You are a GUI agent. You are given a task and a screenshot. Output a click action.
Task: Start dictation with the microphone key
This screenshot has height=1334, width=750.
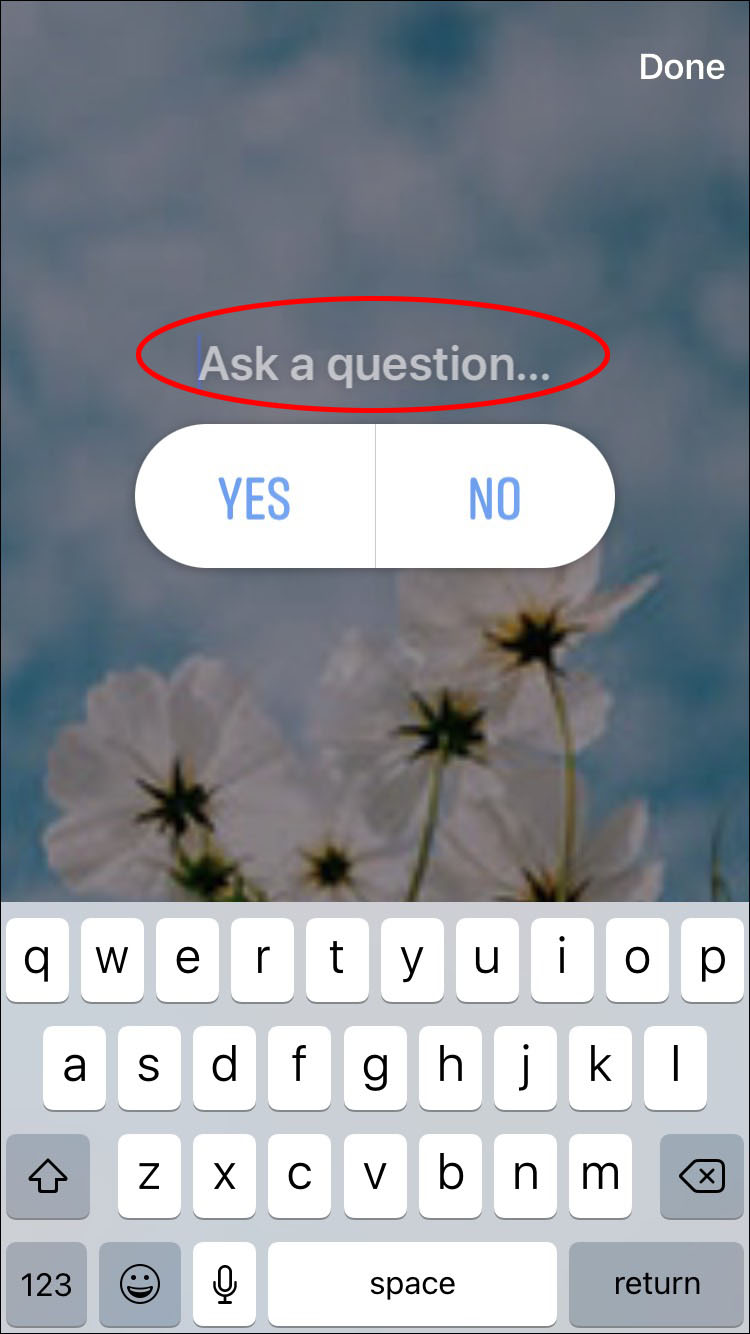(225, 1283)
